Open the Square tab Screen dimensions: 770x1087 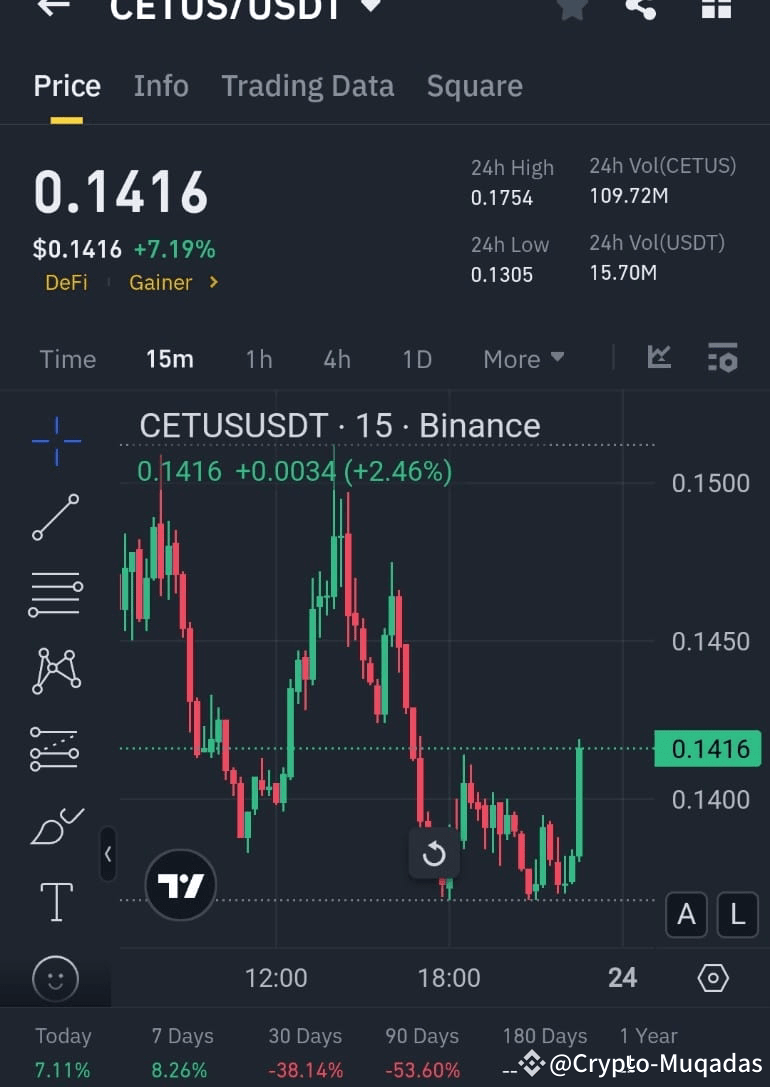click(x=474, y=86)
